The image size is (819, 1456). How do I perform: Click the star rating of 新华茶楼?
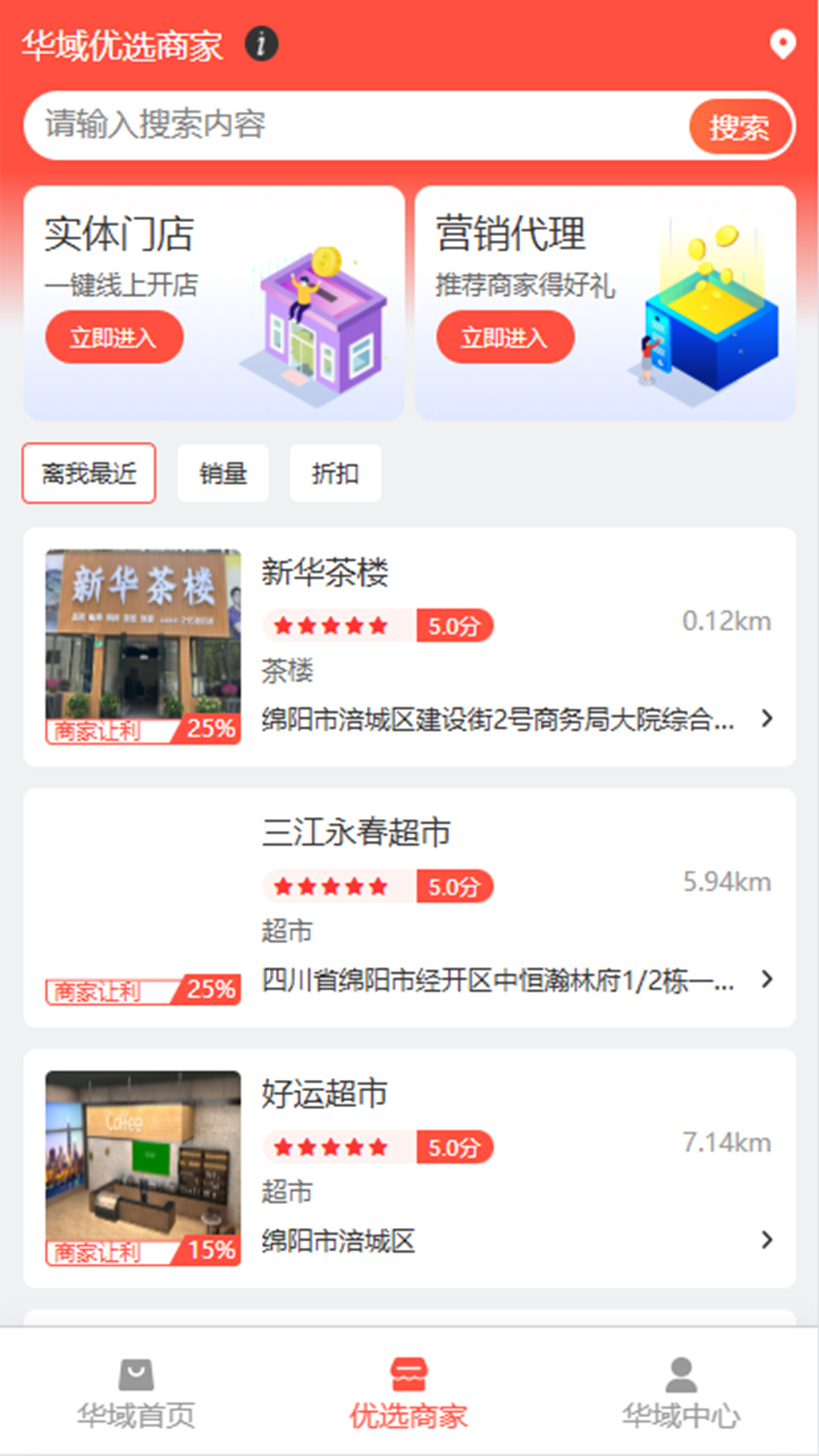click(331, 626)
